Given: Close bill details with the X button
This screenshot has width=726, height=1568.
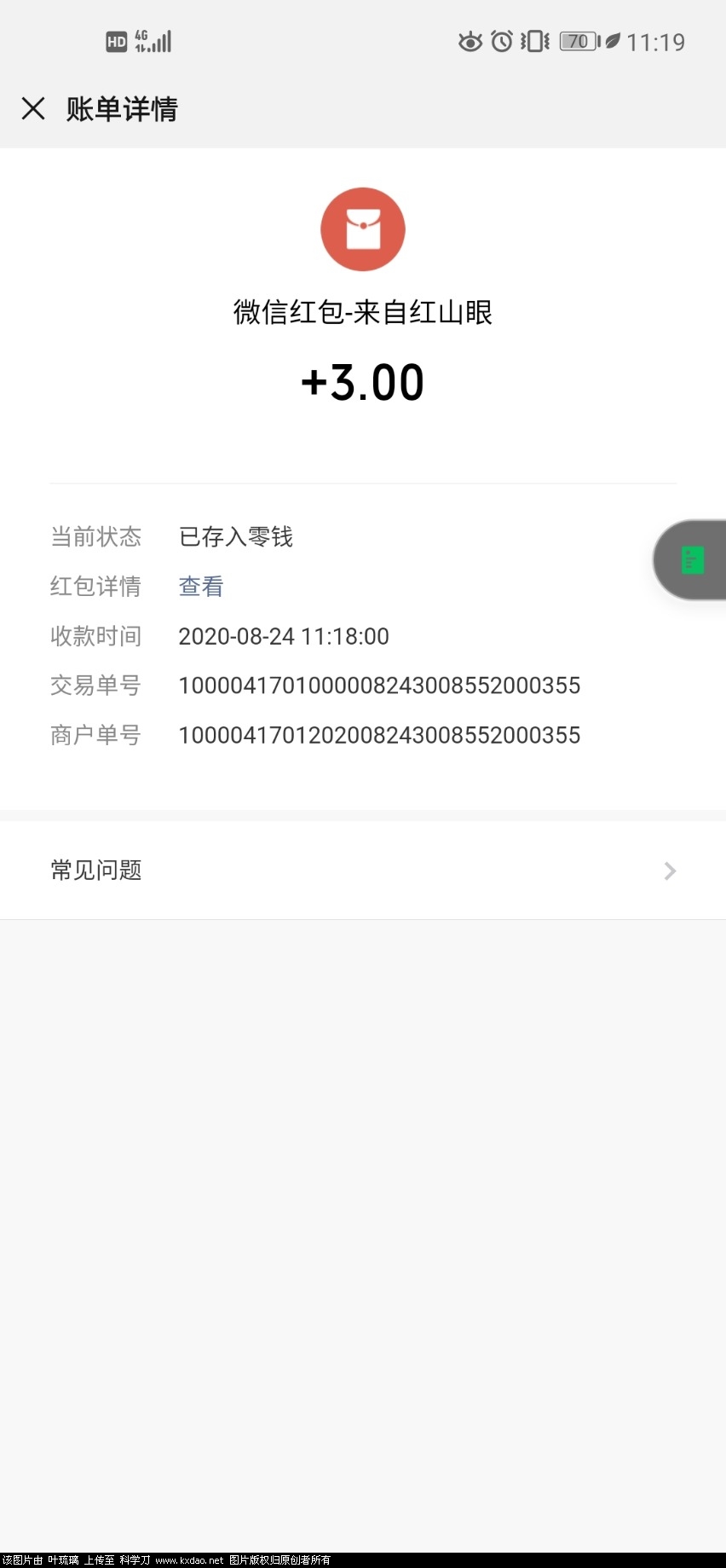Looking at the screenshot, I should 32,109.
